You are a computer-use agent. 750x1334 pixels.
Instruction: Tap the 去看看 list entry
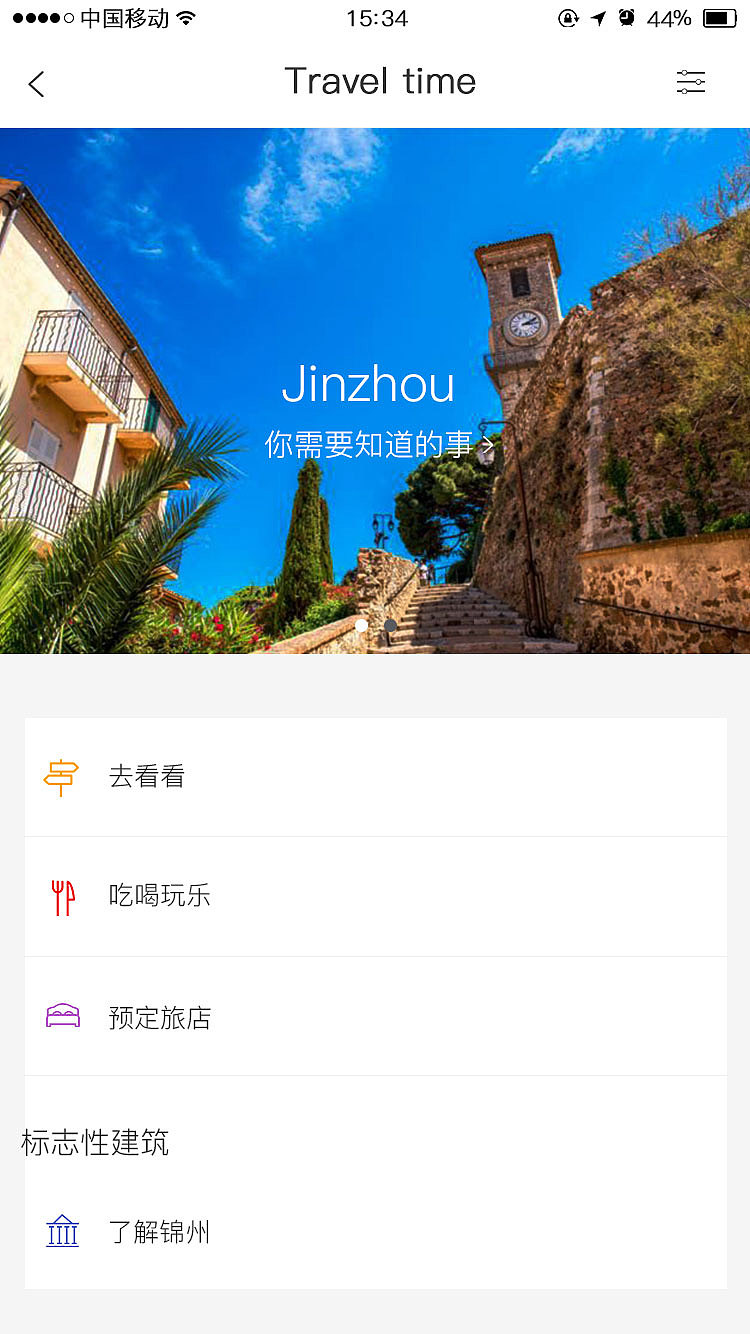146,776
